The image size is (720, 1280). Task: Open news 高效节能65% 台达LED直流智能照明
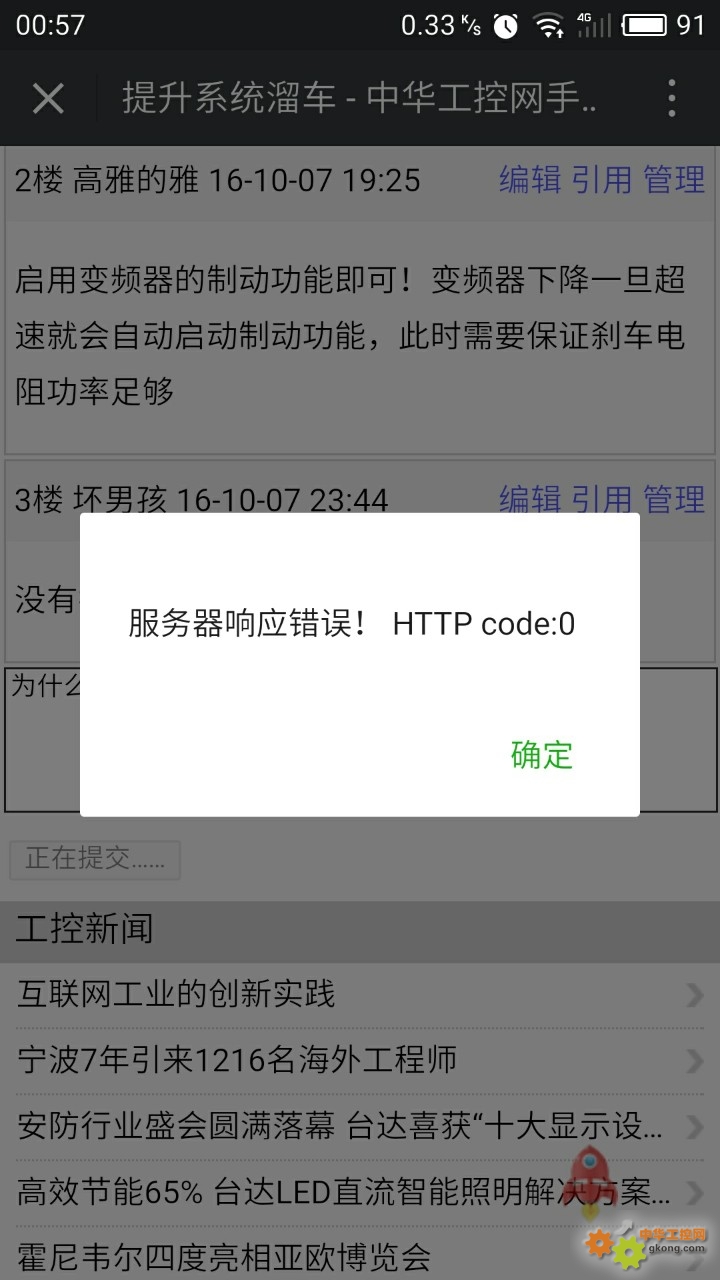[360, 1191]
